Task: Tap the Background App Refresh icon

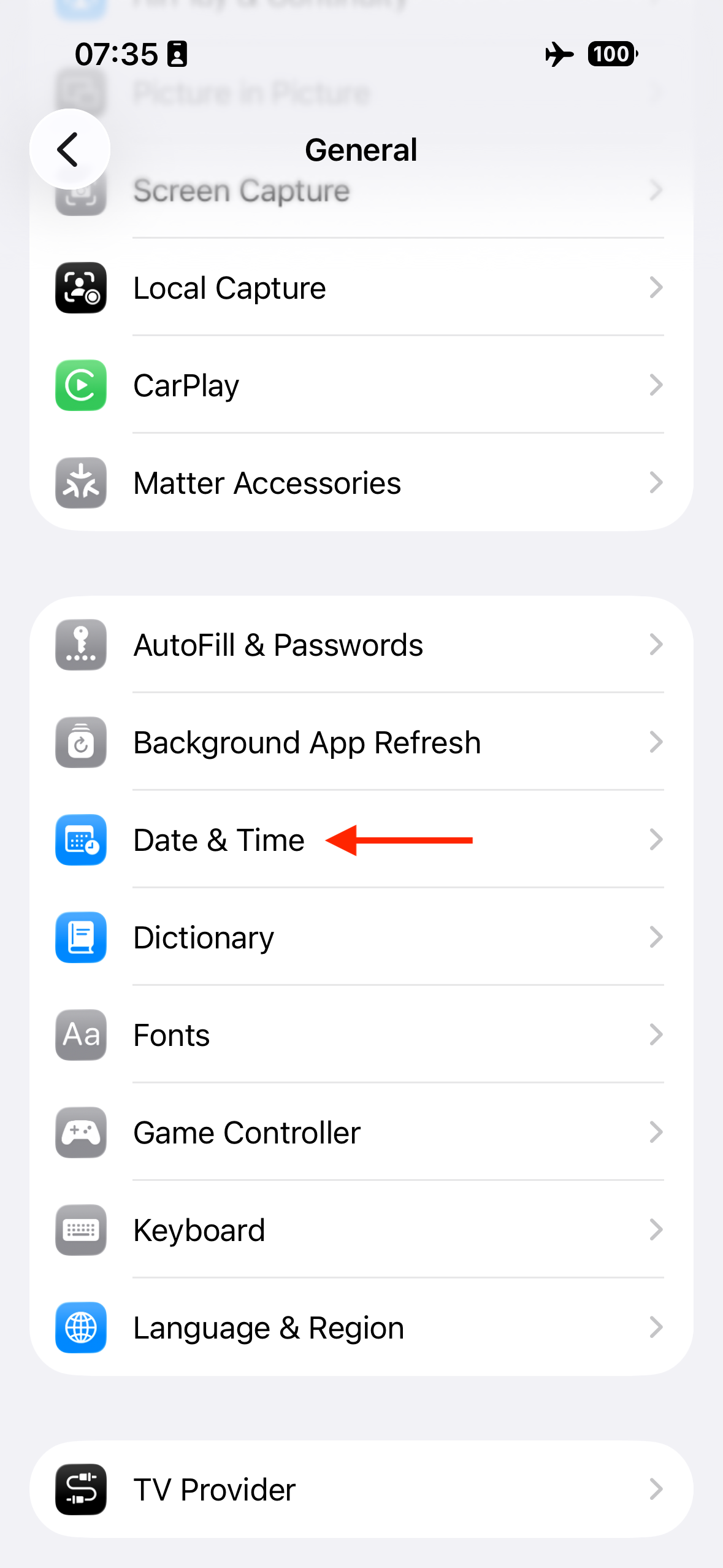Action: 80,742
